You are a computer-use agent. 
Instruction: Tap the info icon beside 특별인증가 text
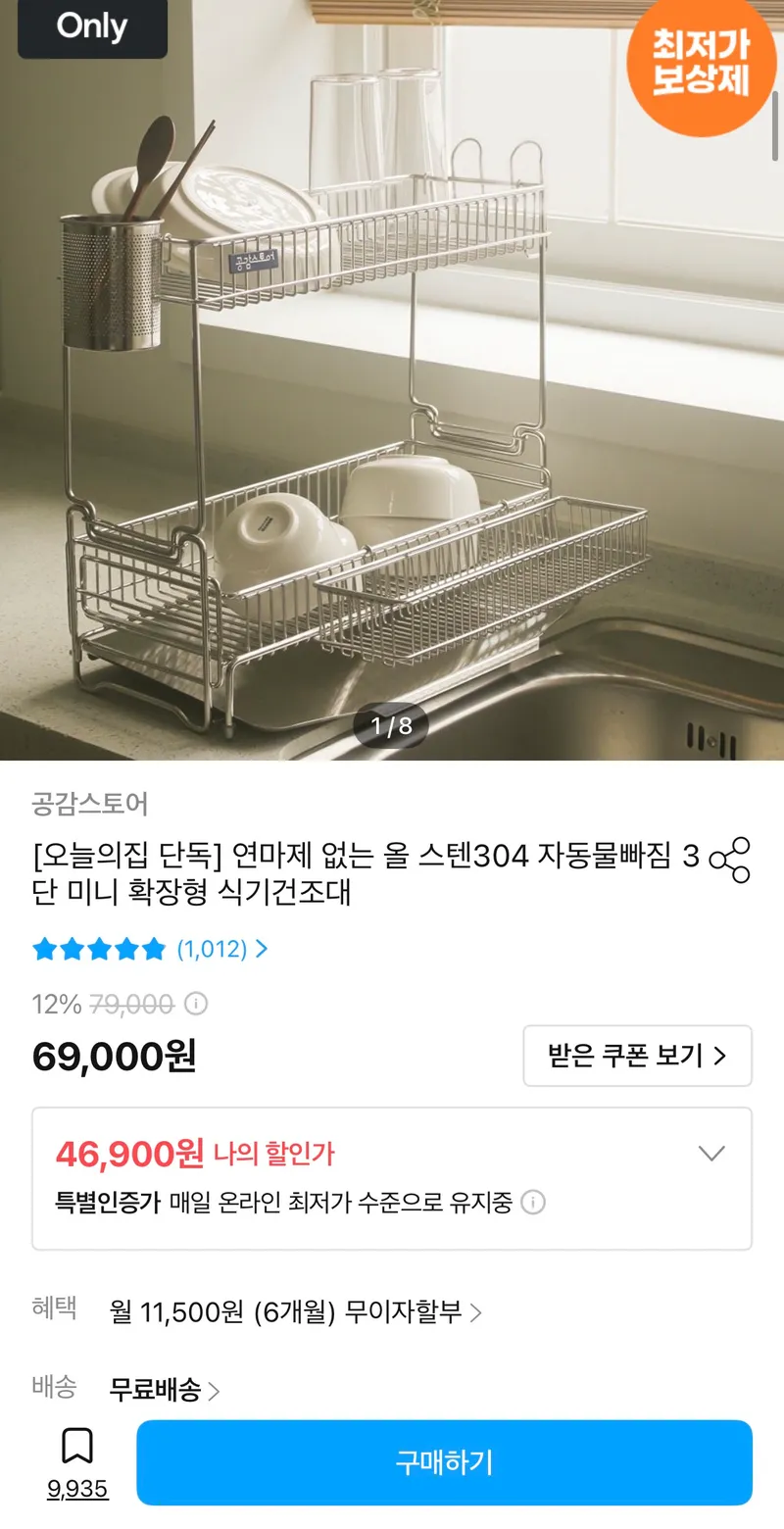point(533,1203)
